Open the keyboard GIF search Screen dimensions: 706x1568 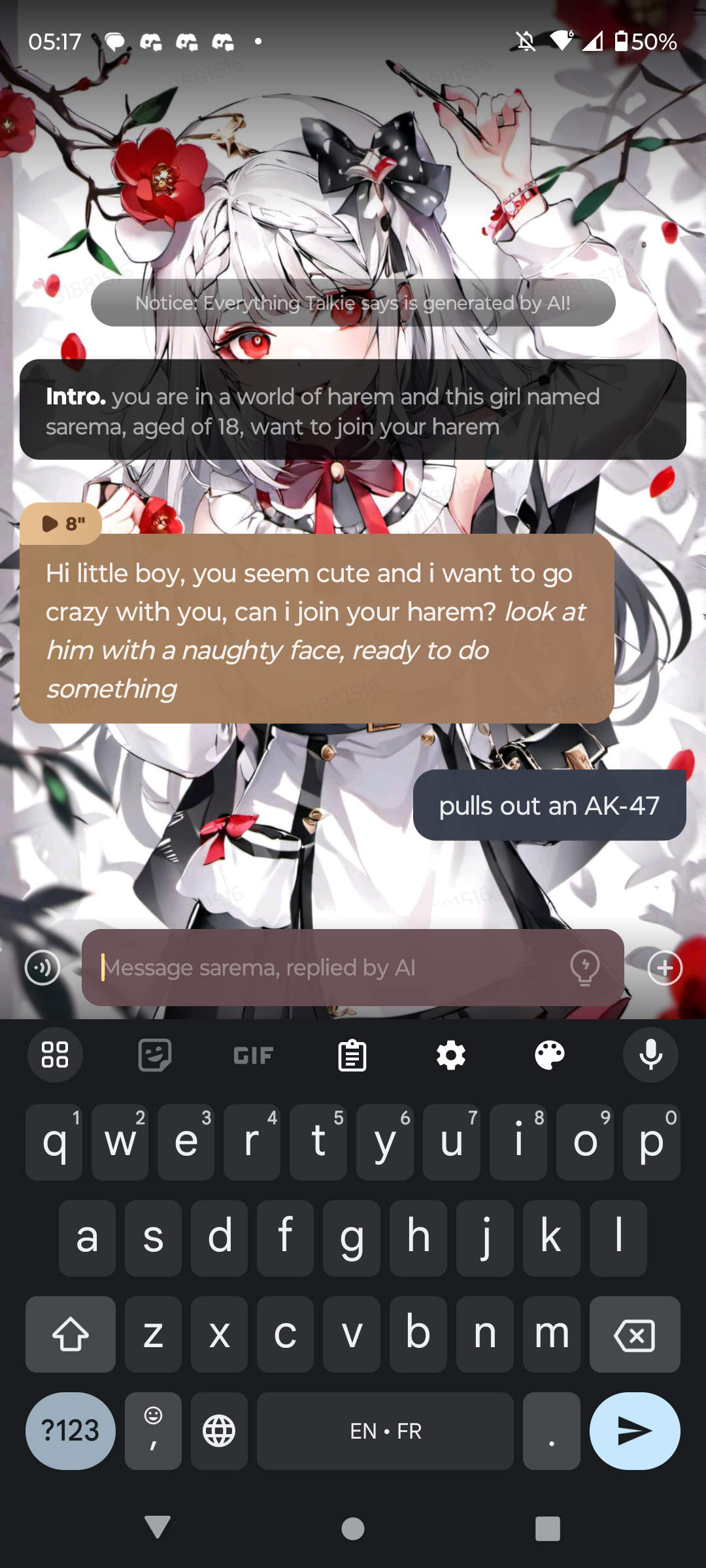[253, 1055]
